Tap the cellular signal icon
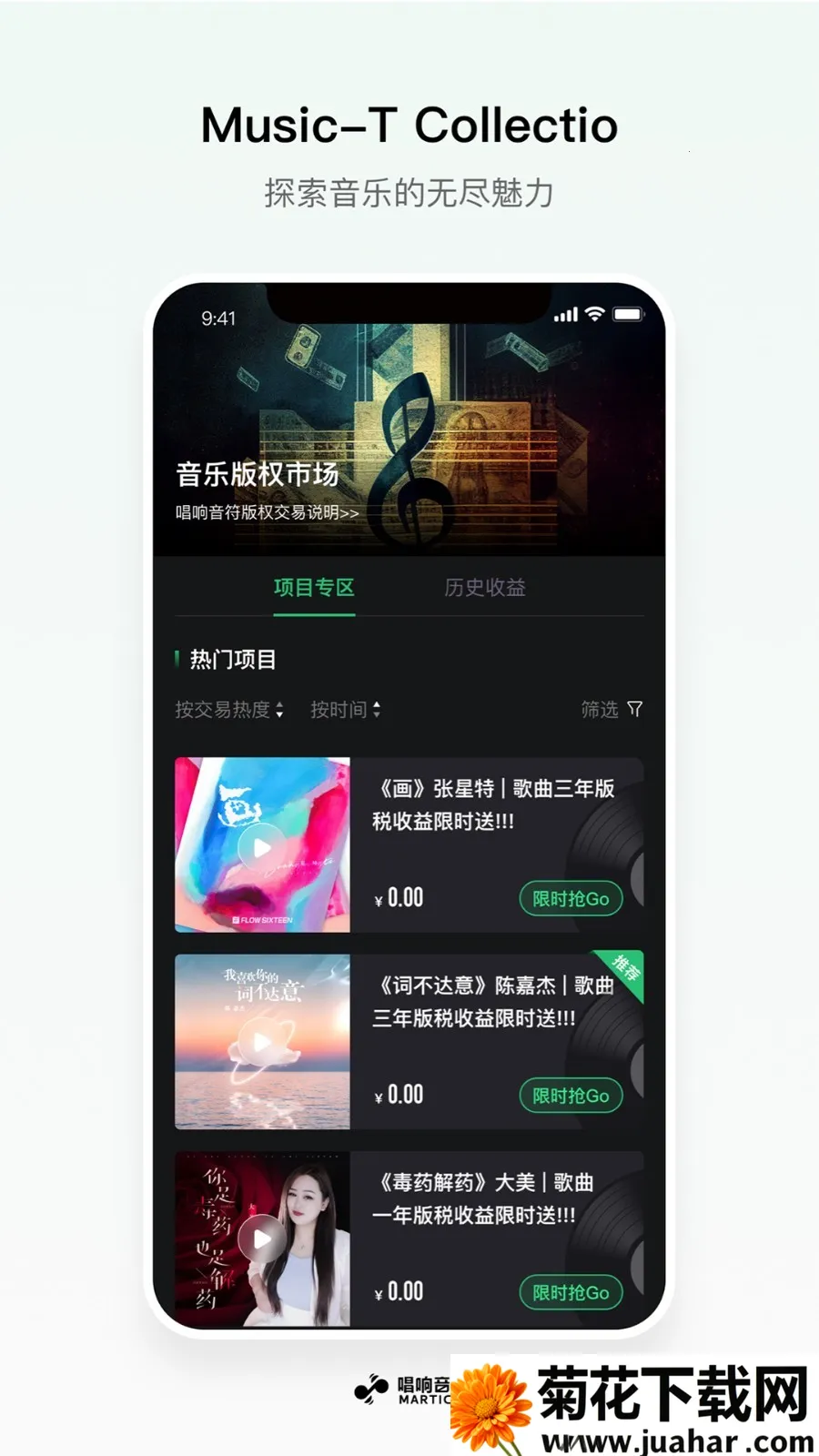 [564, 312]
